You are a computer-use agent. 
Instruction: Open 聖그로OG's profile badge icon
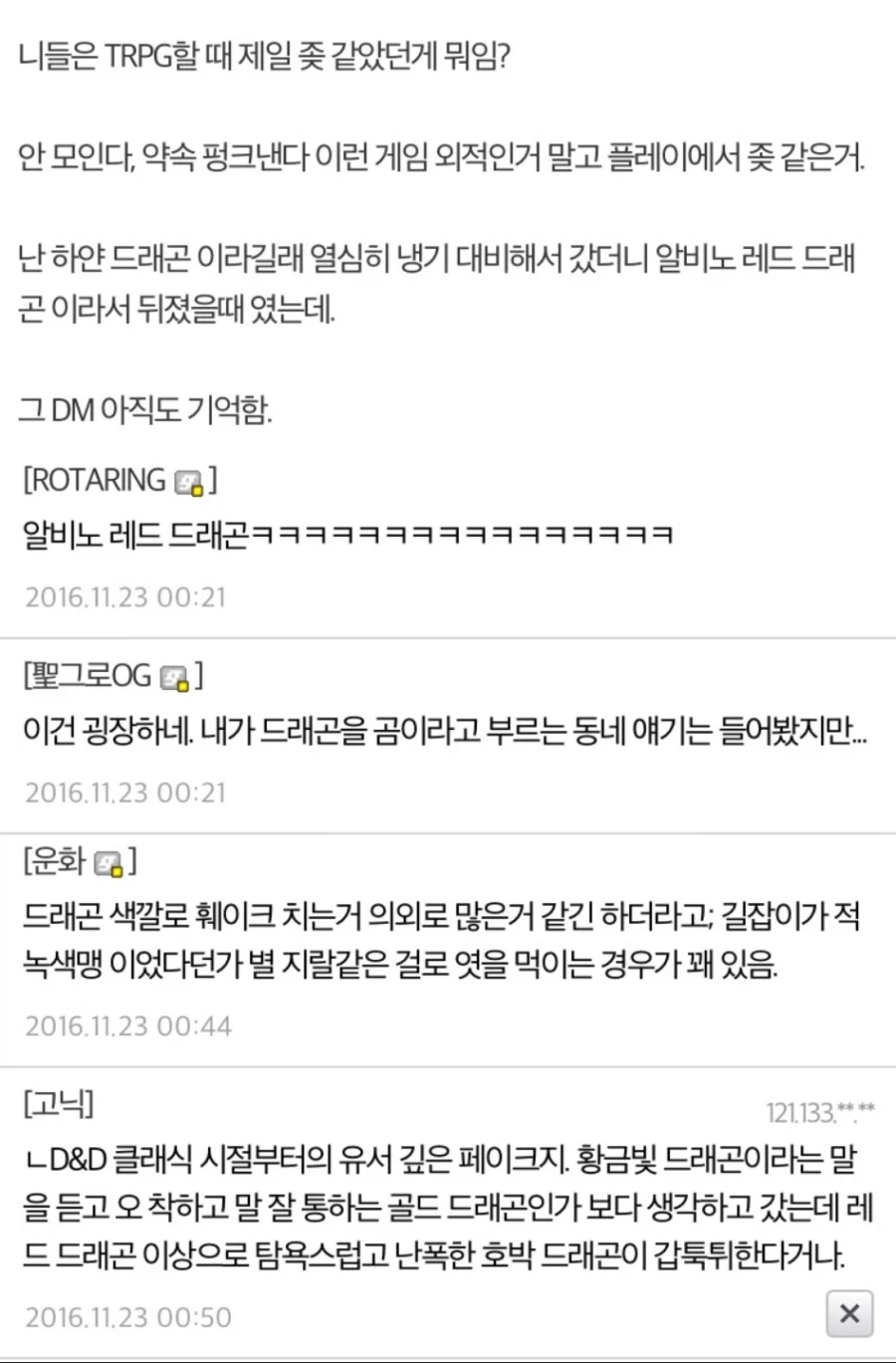(174, 679)
